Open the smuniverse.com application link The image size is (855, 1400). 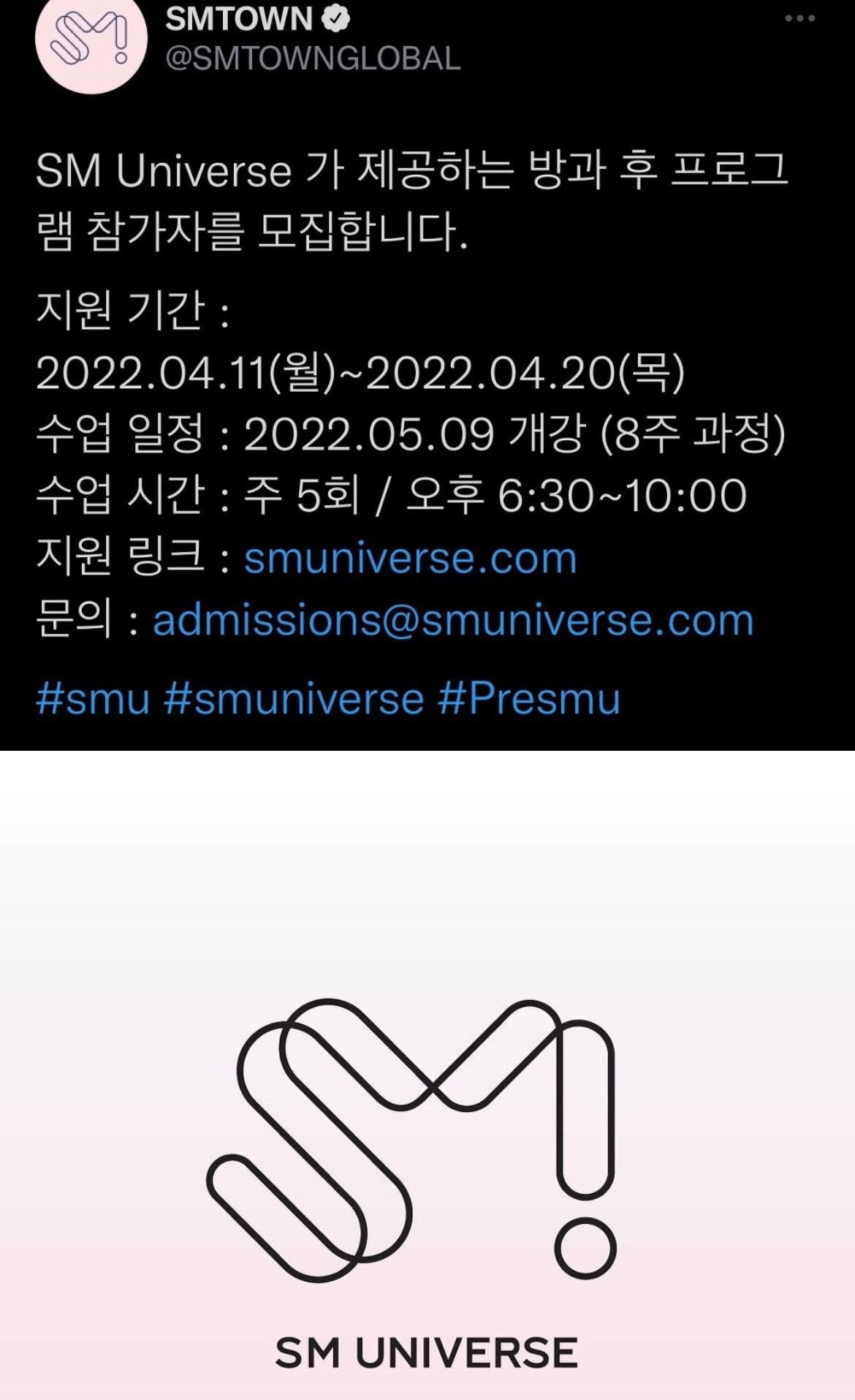[410, 559]
